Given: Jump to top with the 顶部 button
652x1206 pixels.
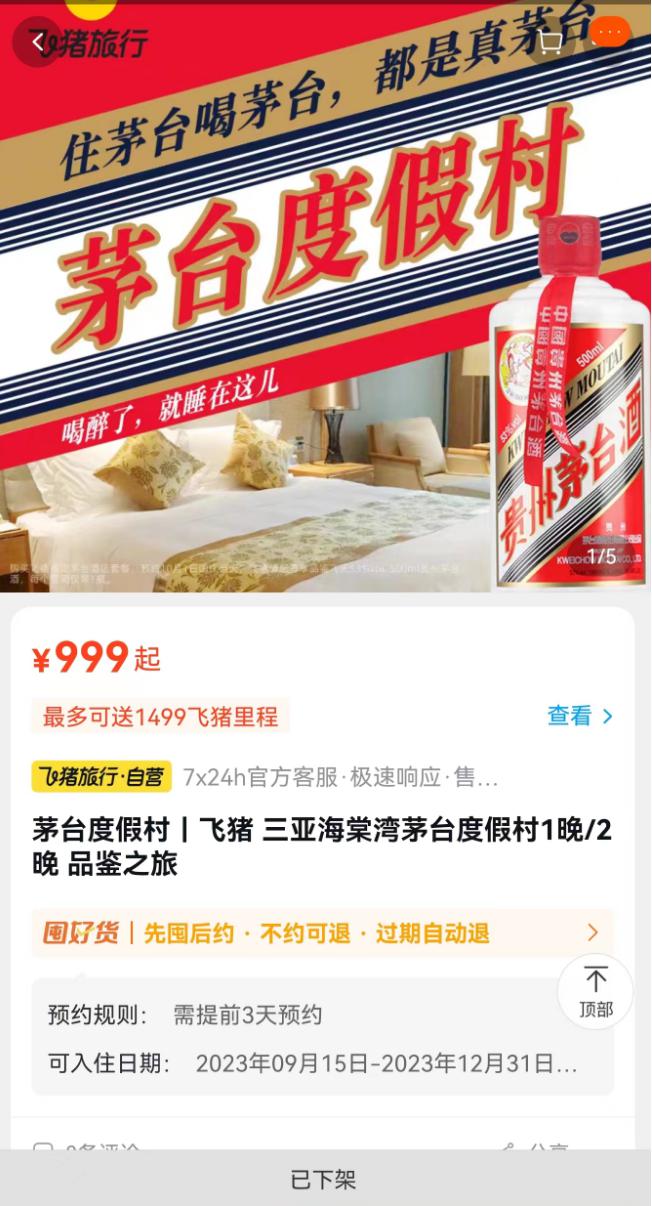Looking at the screenshot, I should click(x=595, y=991).
